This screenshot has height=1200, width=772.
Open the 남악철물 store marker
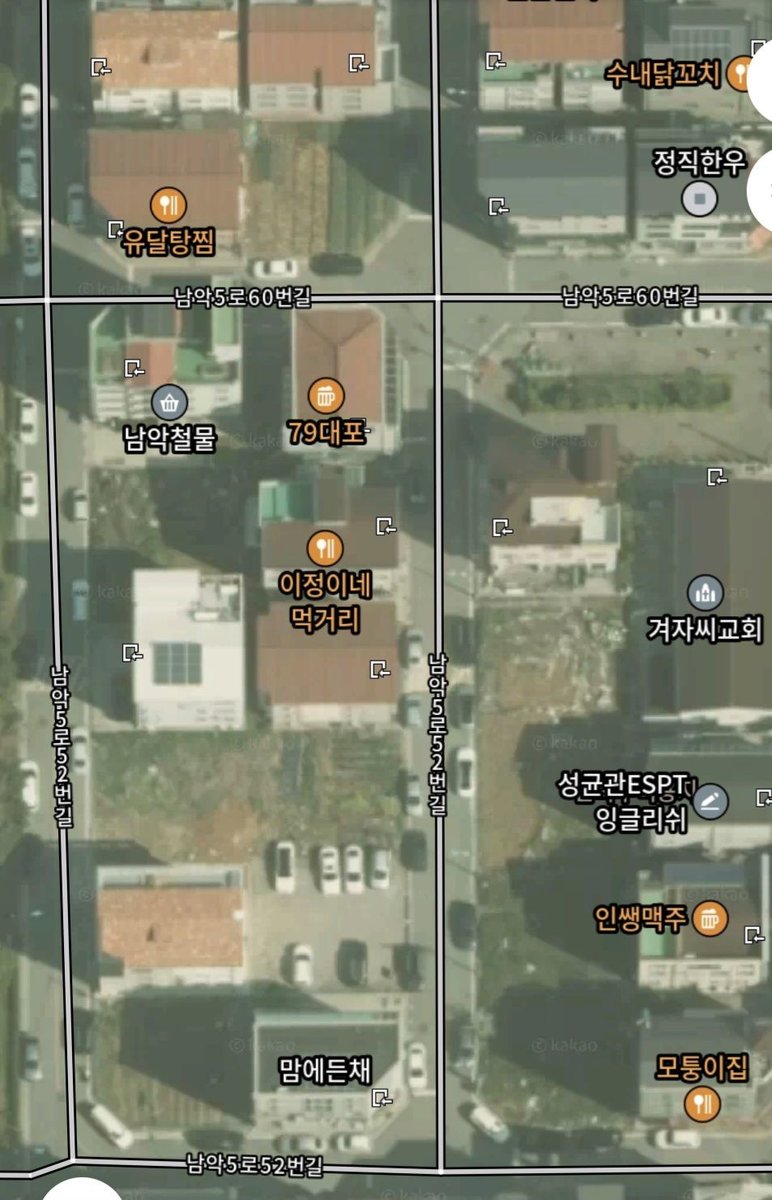point(170,402)
